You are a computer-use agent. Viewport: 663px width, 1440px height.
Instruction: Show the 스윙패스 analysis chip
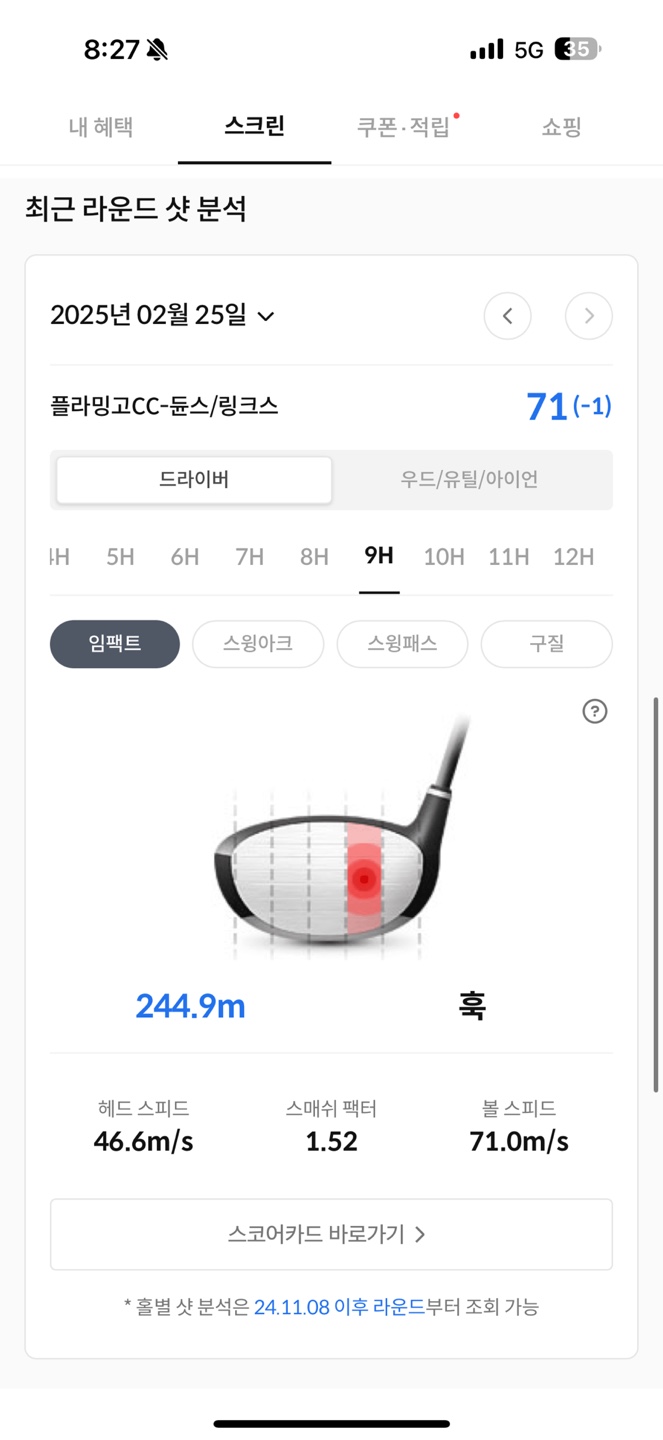pyautogui.click(x=402, y=644)
